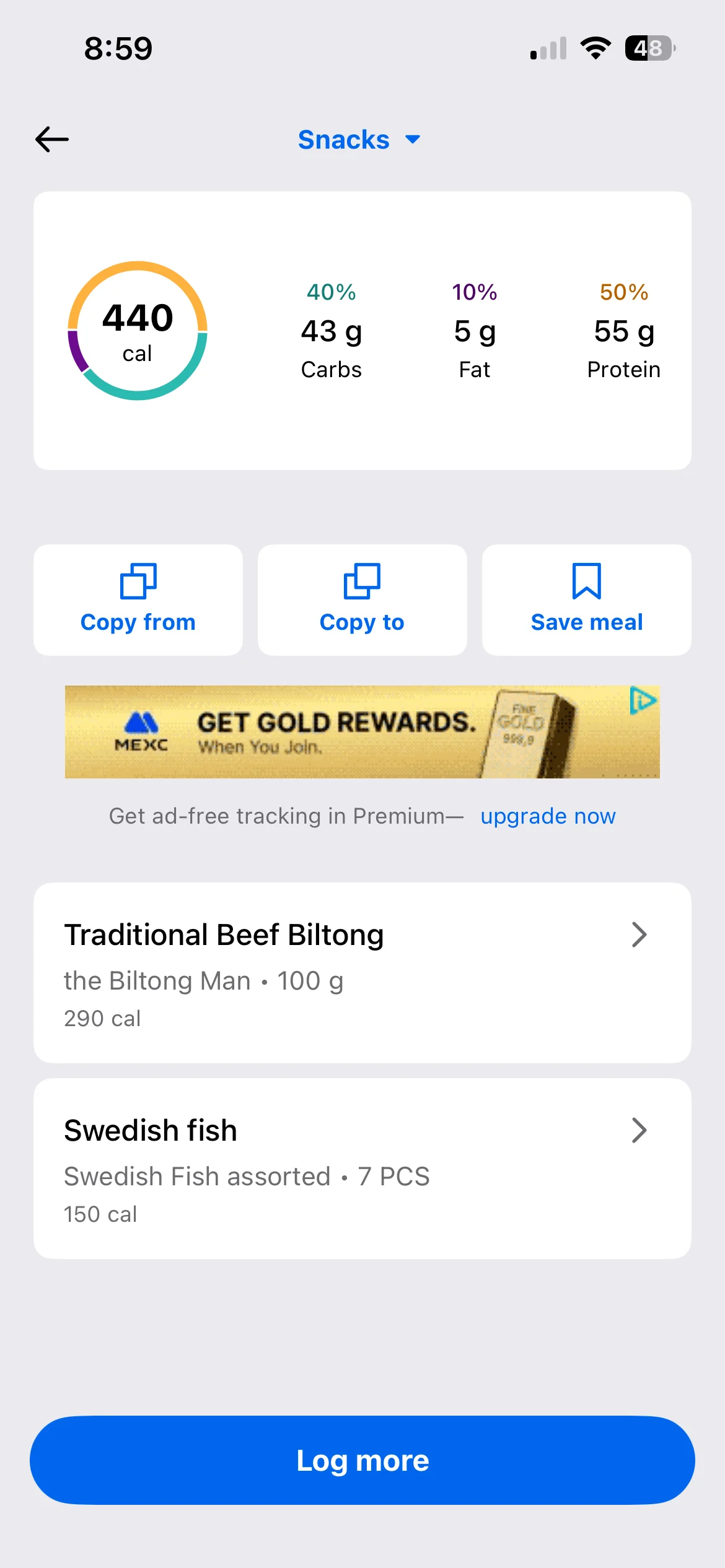View the Swedish fish entry details
This screenshot has width=725, height=1568.
[362, 1168]
